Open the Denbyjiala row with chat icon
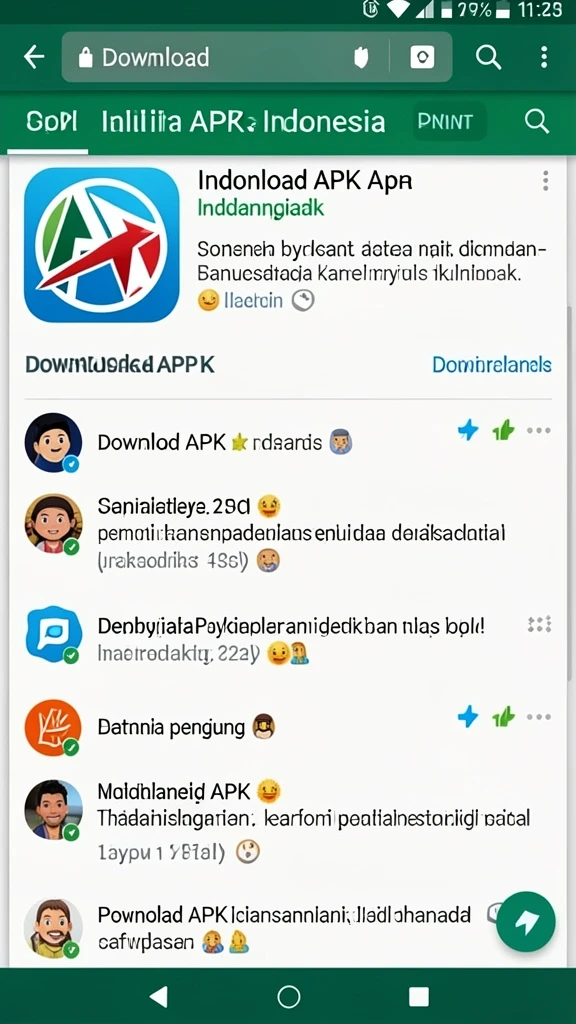 point(288,635)
